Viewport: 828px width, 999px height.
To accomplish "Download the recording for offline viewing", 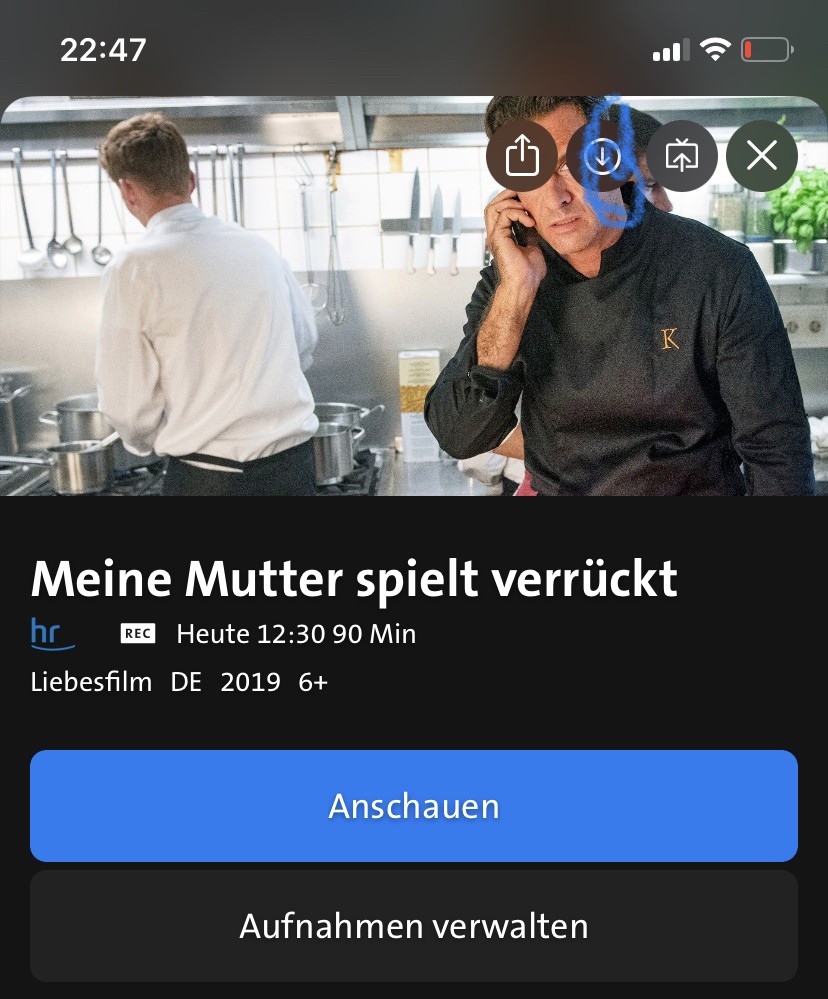I will pyautogui.click(x=602, y=156).
